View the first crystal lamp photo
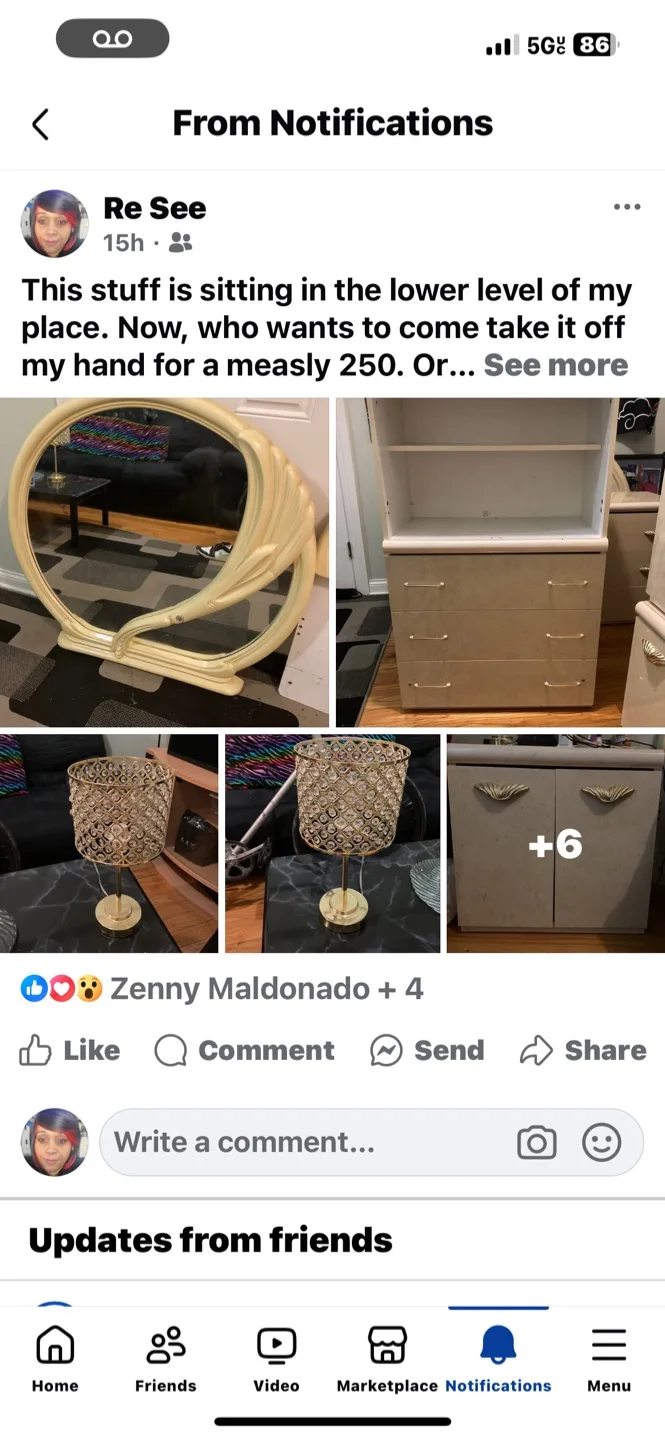The width and height of the screenshot is (665, 1440). 109,844
